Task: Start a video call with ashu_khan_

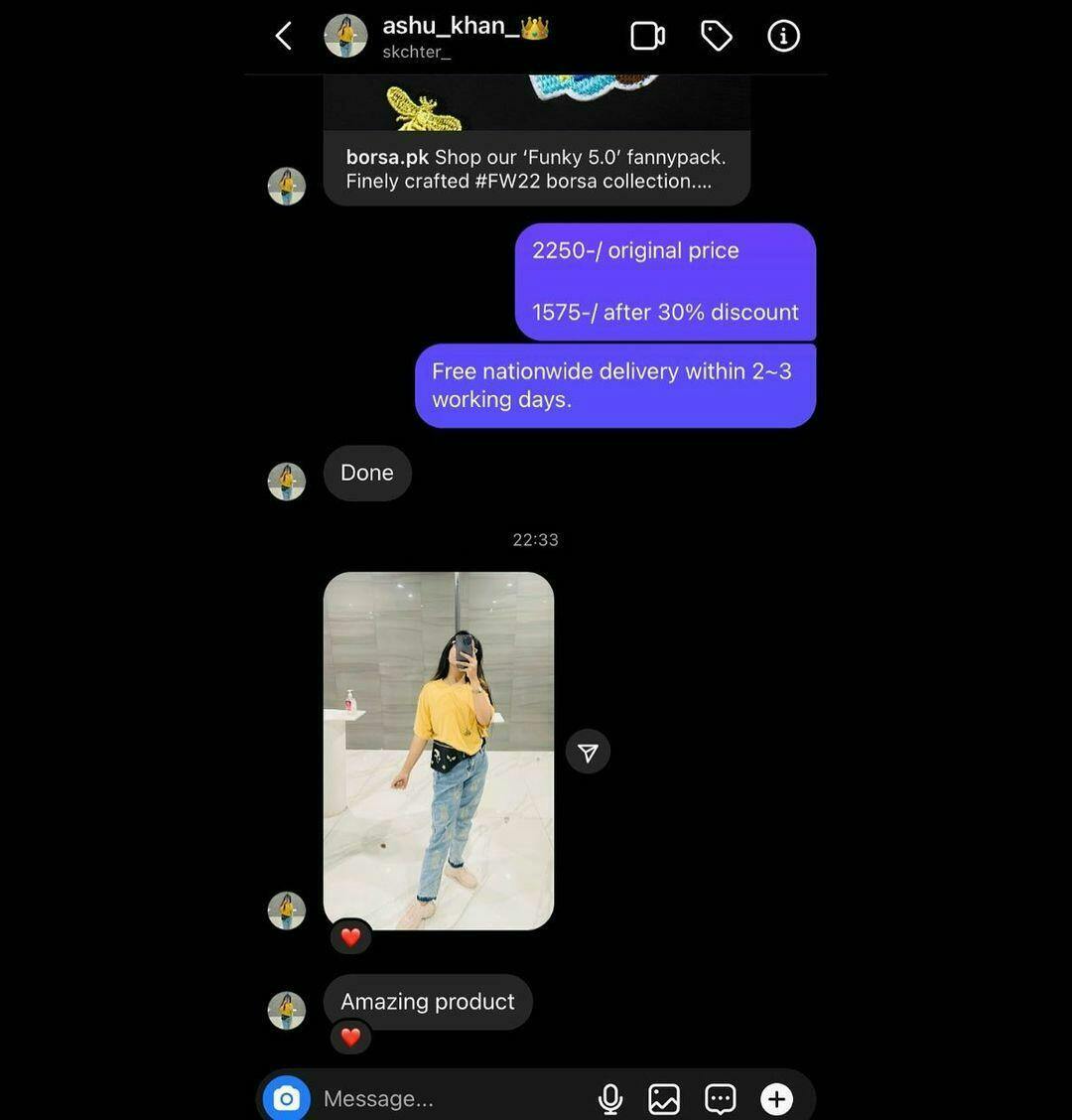Action: (647, 37)
